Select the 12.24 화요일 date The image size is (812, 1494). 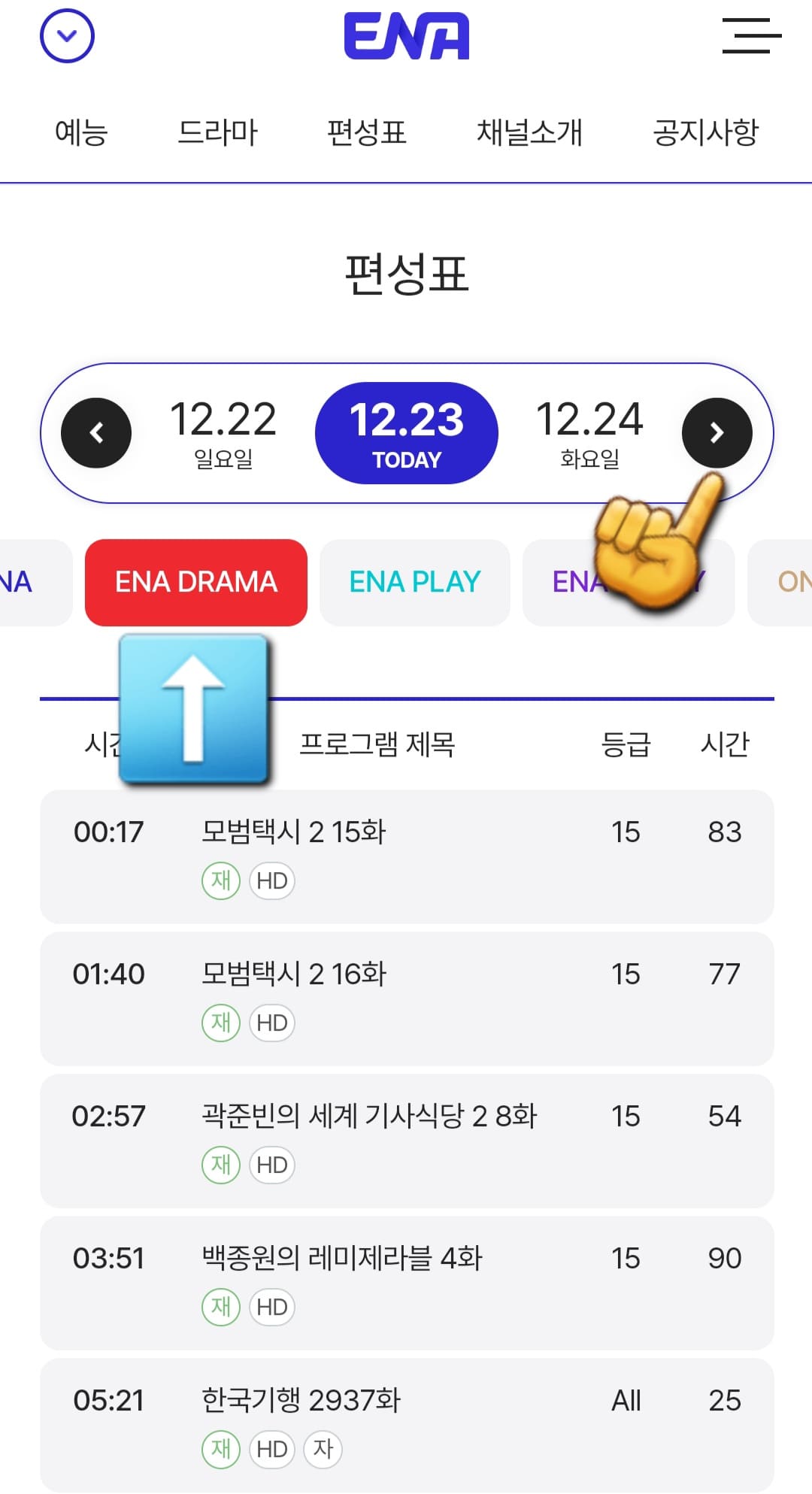coord(589,433)
